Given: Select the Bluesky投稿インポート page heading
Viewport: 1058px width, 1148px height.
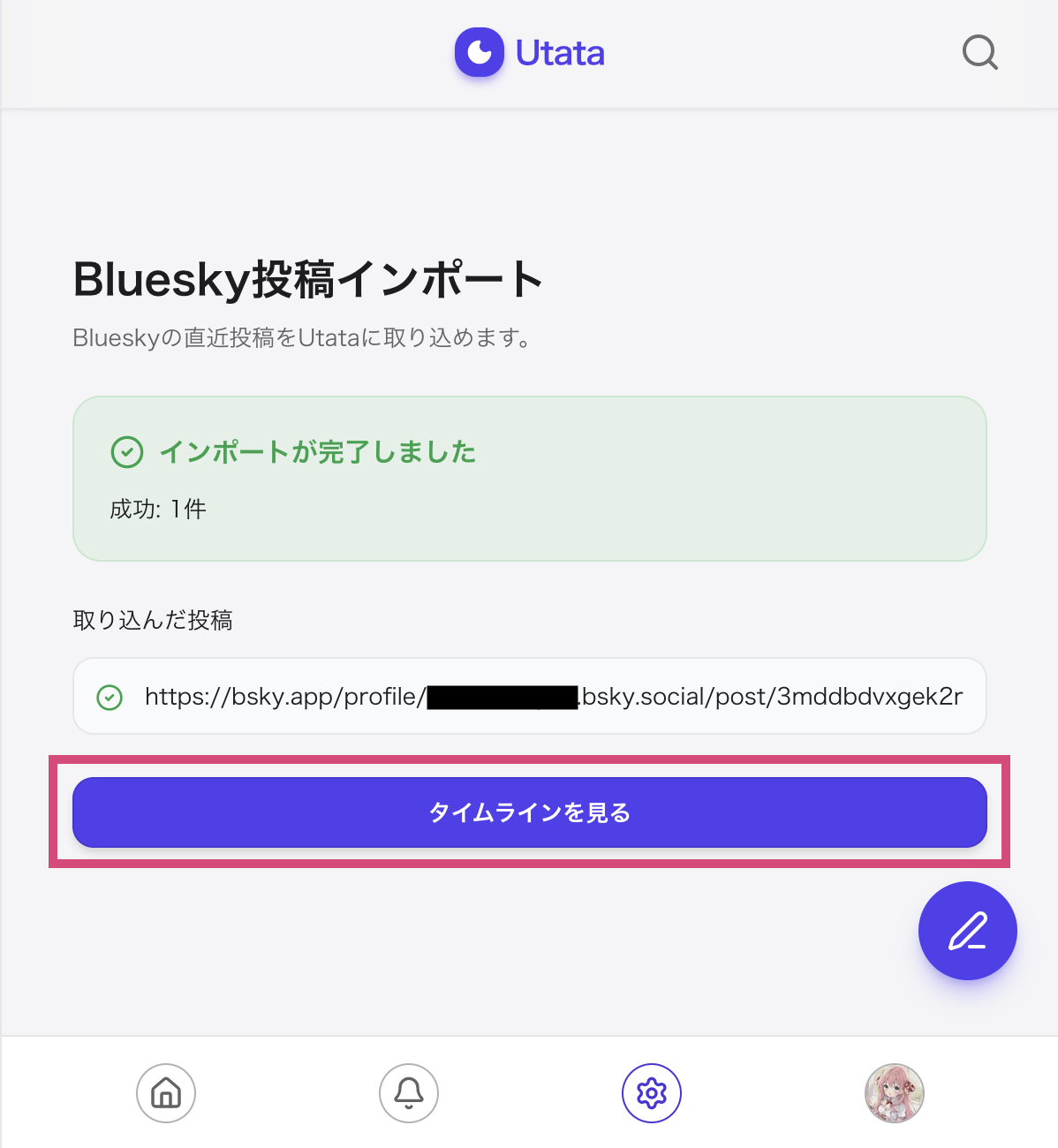Looking at the screenshot, I should coord(307,279).
